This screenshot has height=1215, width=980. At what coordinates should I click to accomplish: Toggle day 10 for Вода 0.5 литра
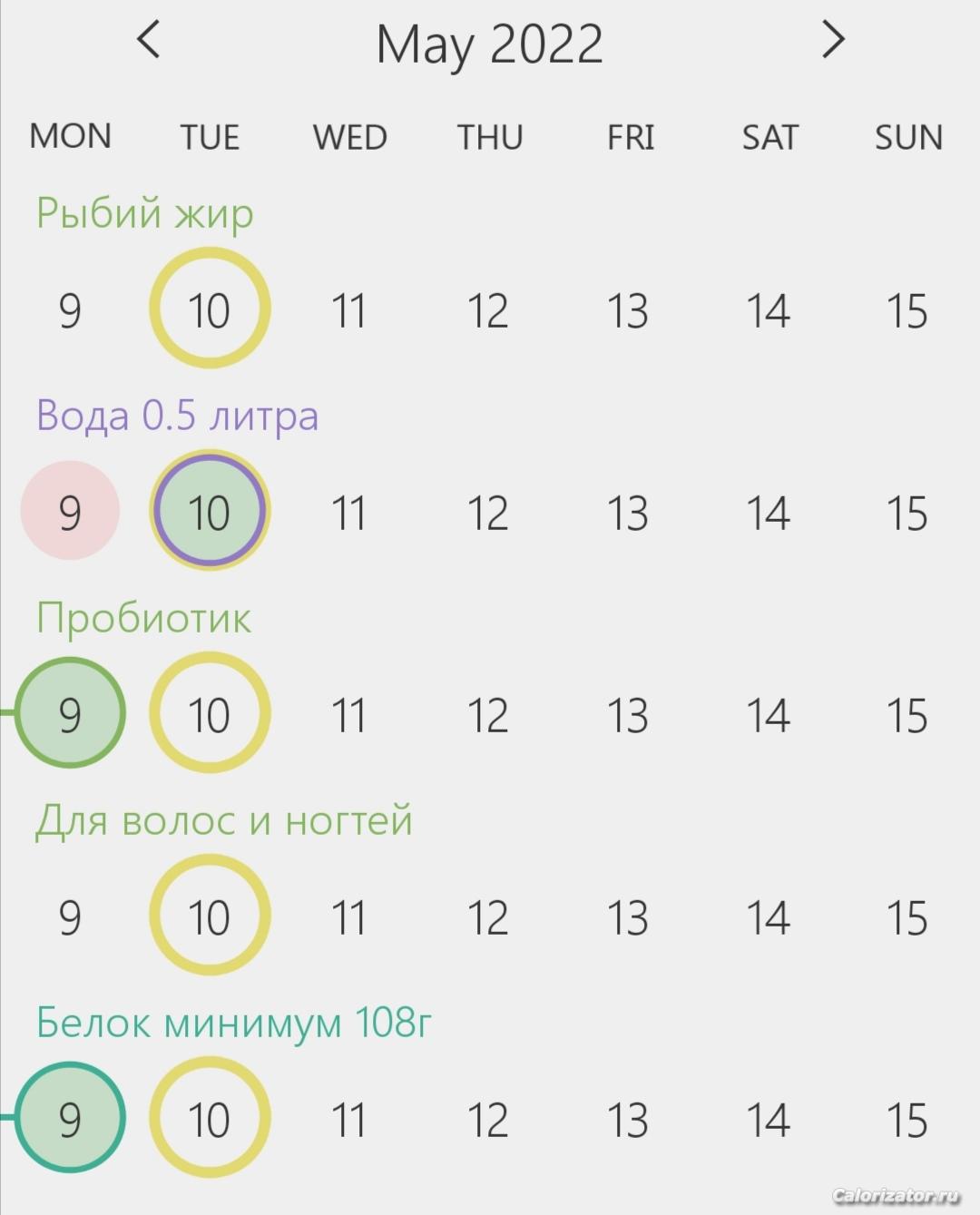210,511
